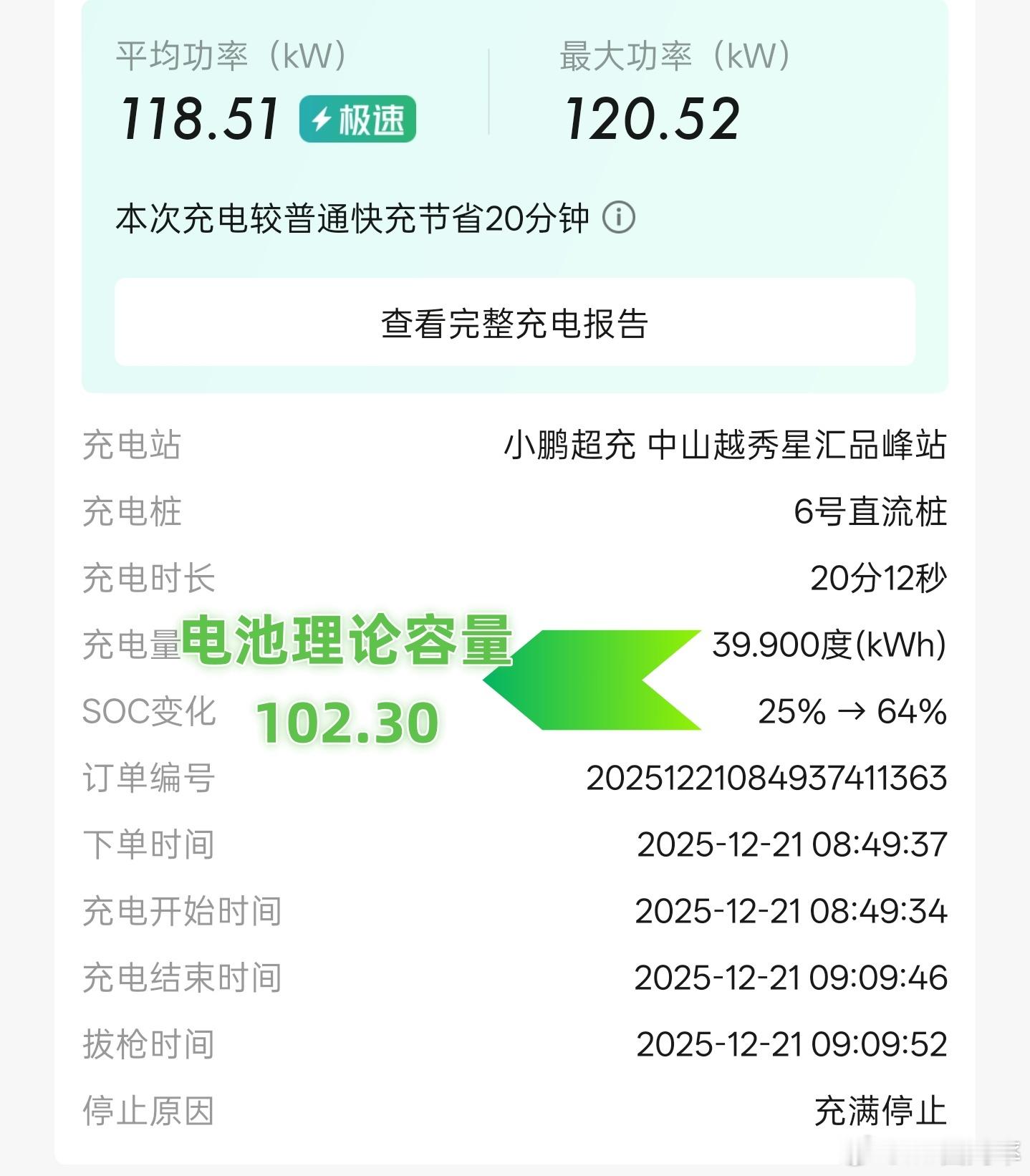Tap order number 20251221084937411363
Screen dimensions: 1030x1176
tap(767, 779)
